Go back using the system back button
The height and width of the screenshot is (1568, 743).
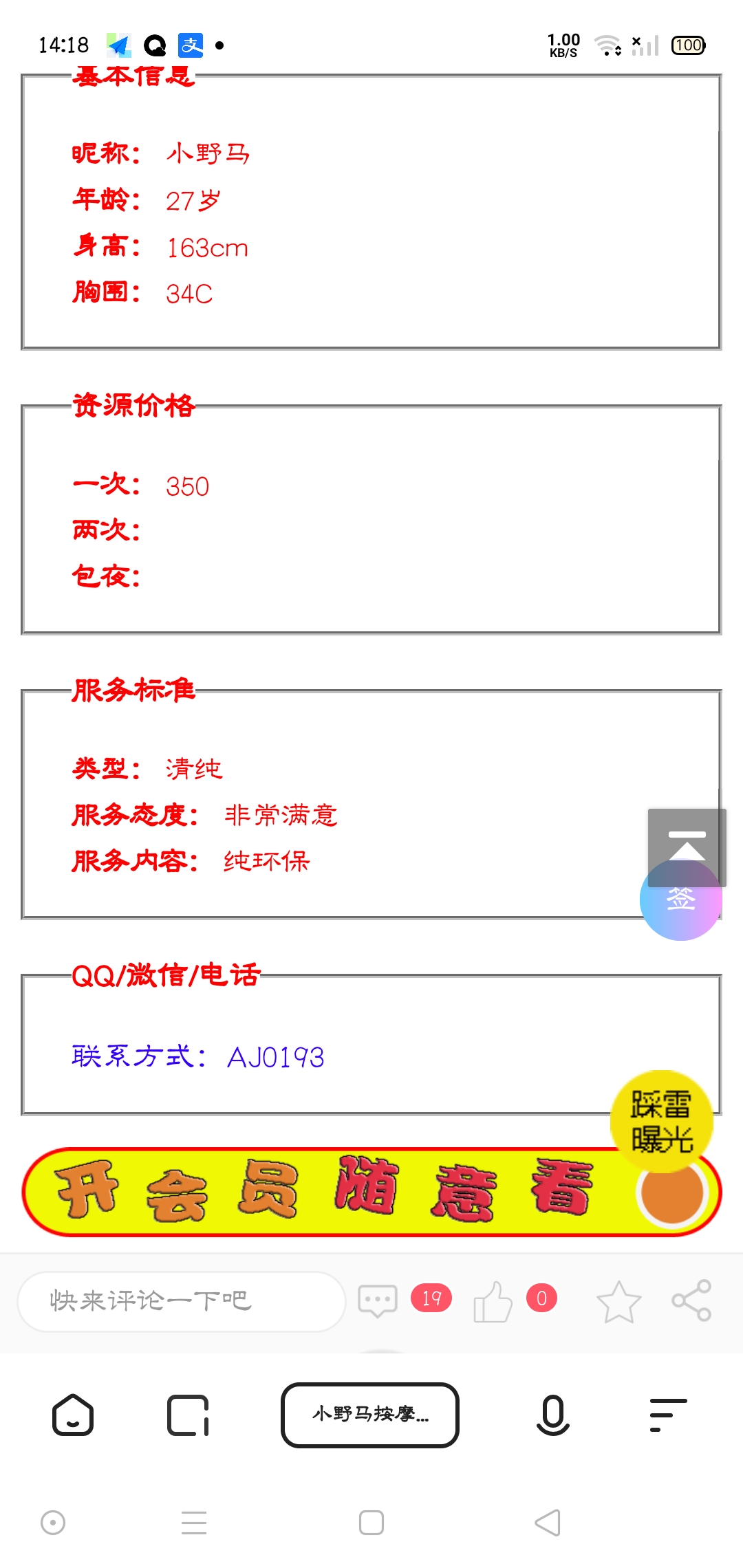548,1523
